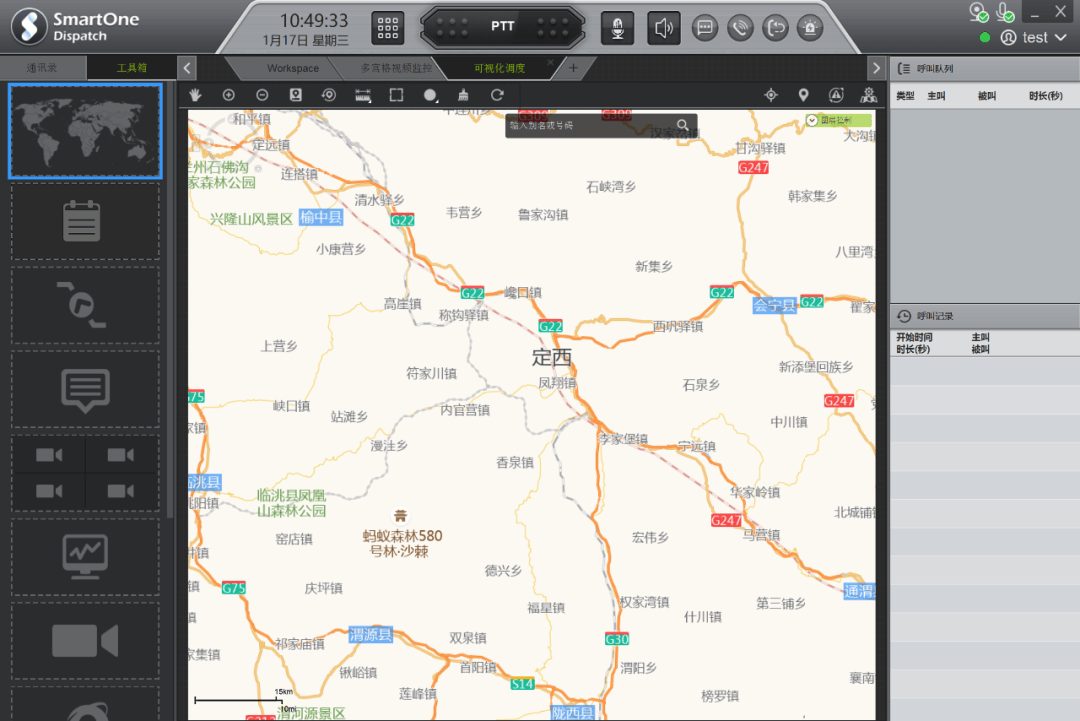Switch to the 通讯录 tab
The width and height of the screenshot is (1080, 721).
(43, 68)
